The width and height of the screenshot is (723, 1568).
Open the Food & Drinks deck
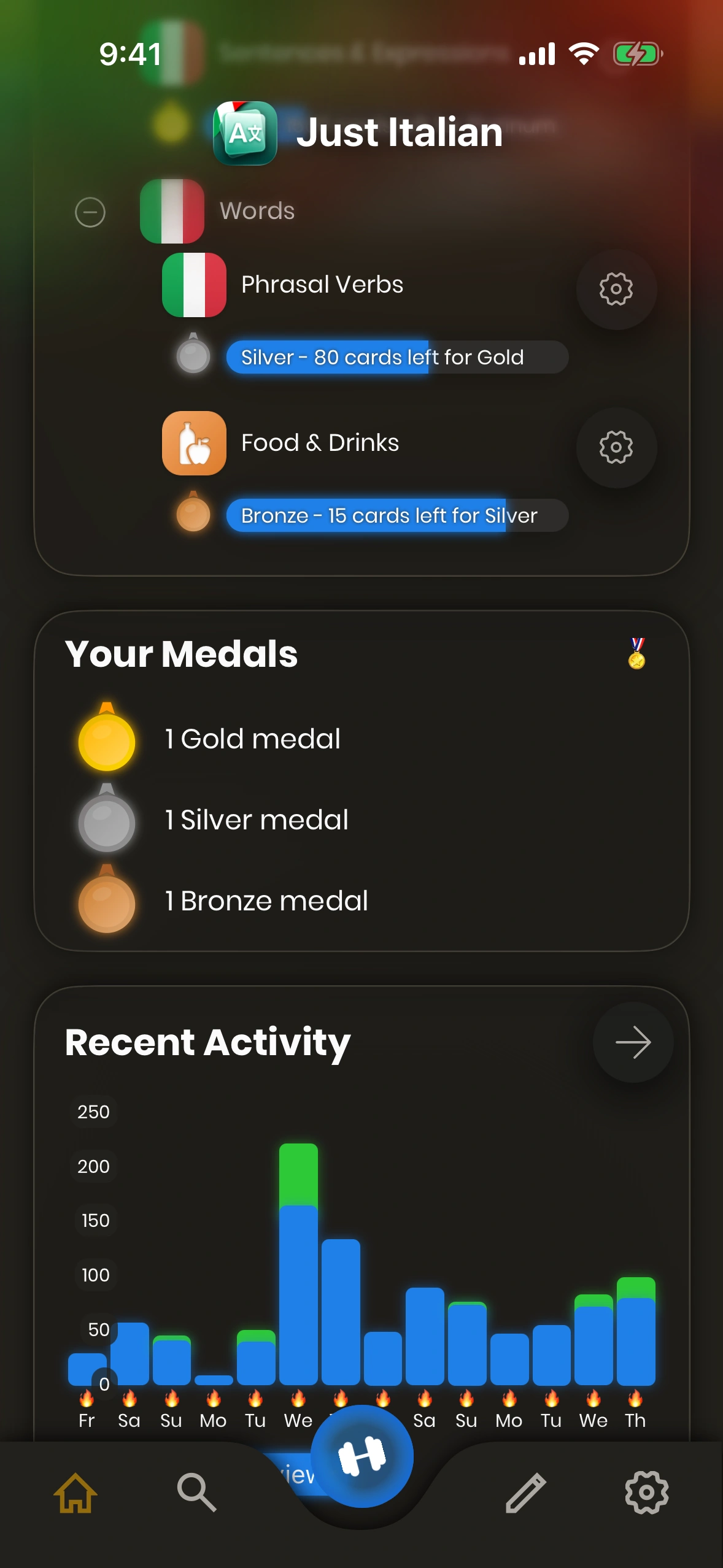[320, 443]
